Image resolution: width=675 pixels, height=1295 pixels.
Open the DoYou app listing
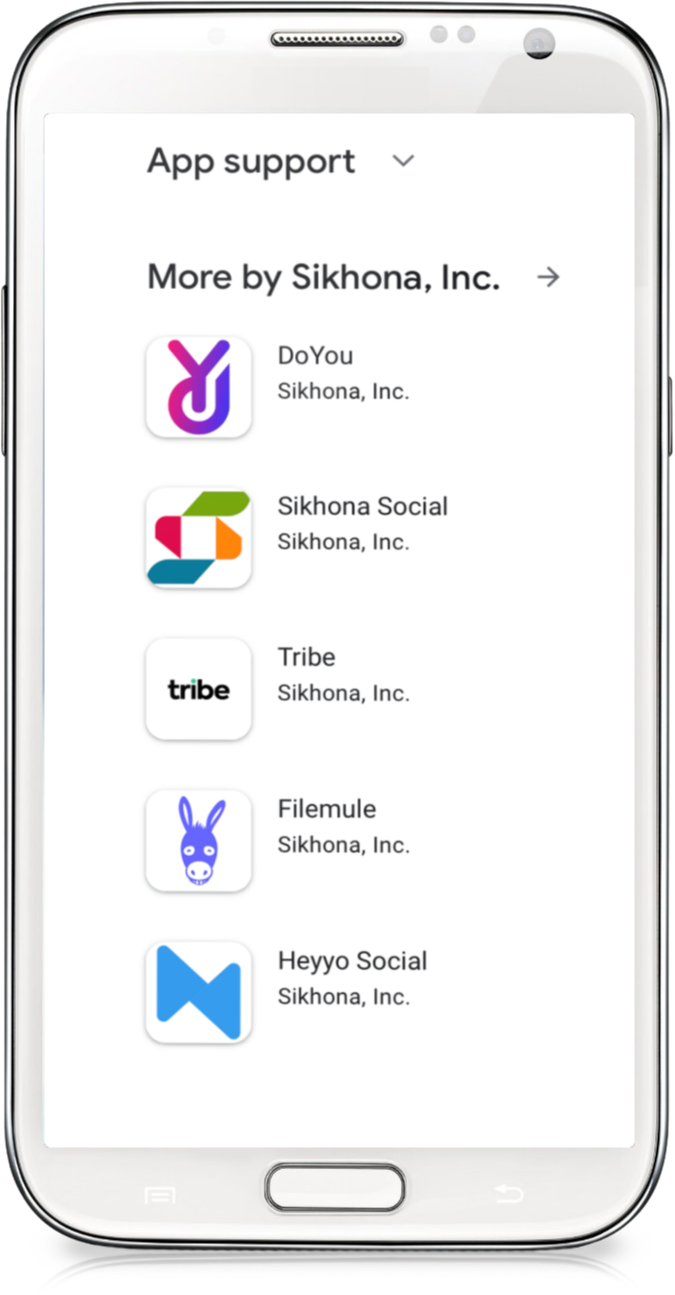340,387
